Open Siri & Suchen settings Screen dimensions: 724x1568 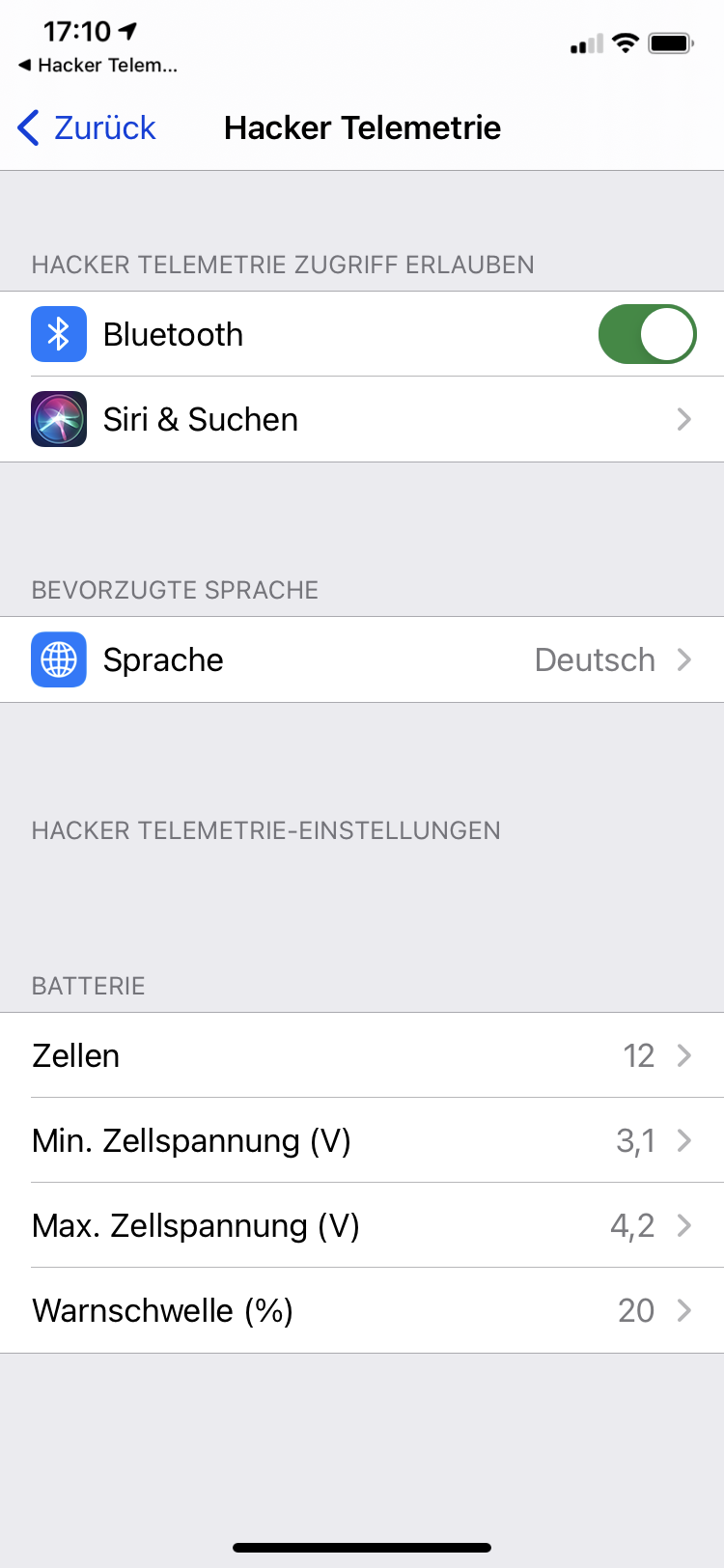click(x=362, y=419)
